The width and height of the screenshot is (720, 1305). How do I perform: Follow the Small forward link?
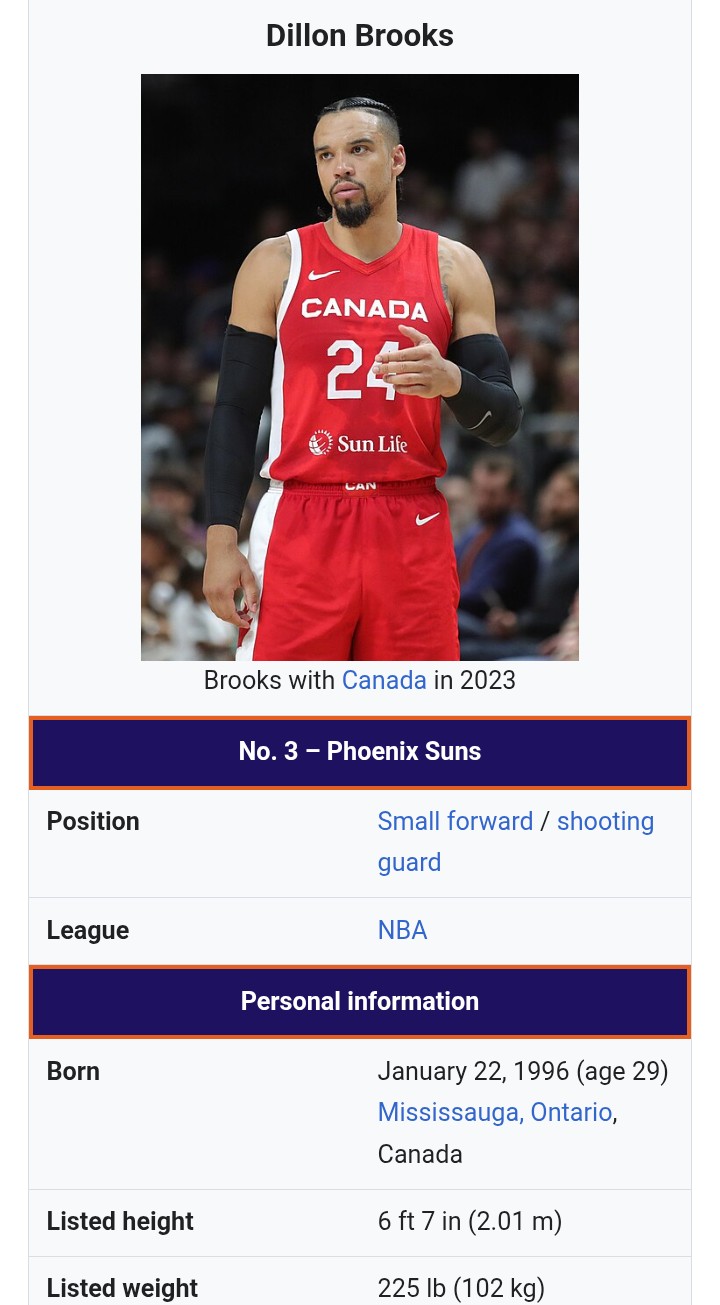click(455, 821)
